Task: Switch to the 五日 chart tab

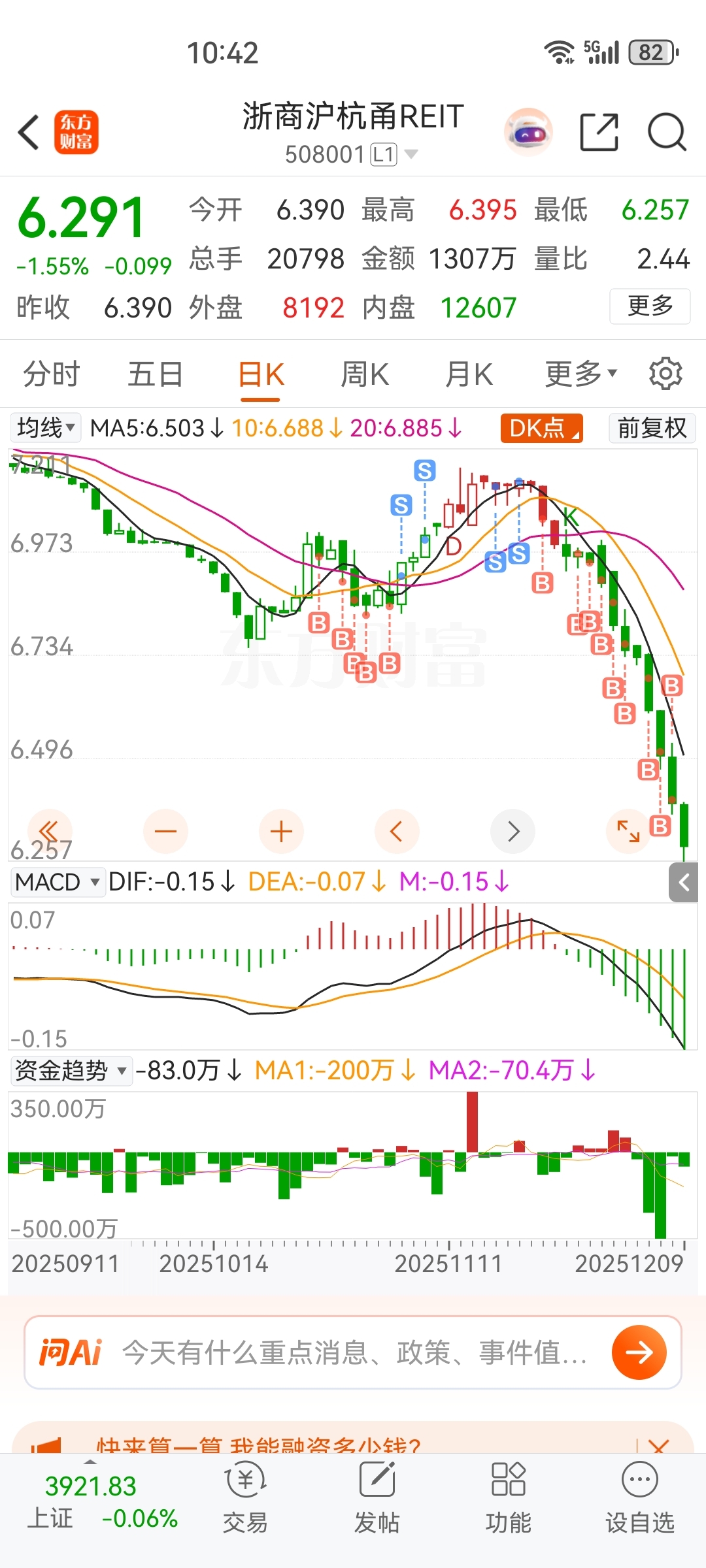Action: coord(155,375)
